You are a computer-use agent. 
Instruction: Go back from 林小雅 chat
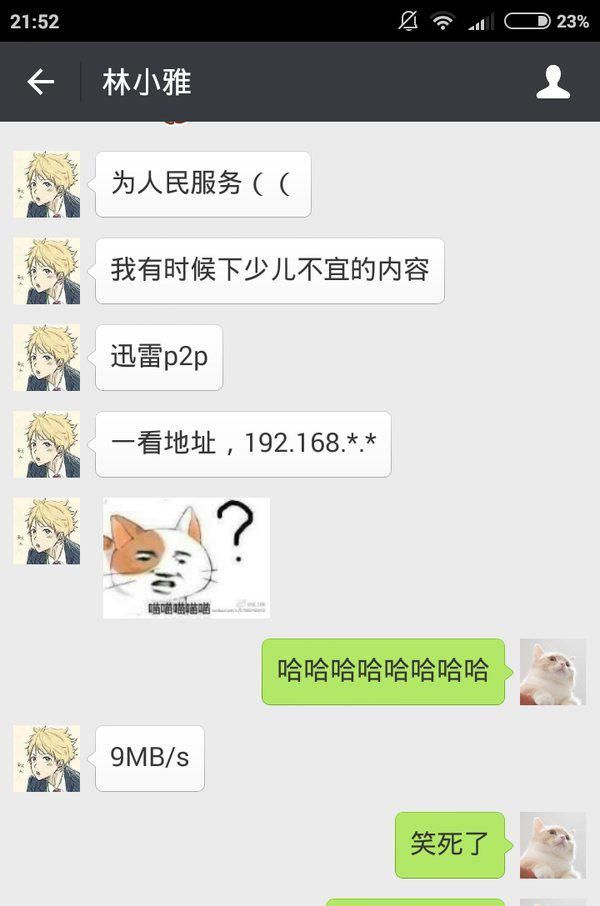click(x=40, y=82)
